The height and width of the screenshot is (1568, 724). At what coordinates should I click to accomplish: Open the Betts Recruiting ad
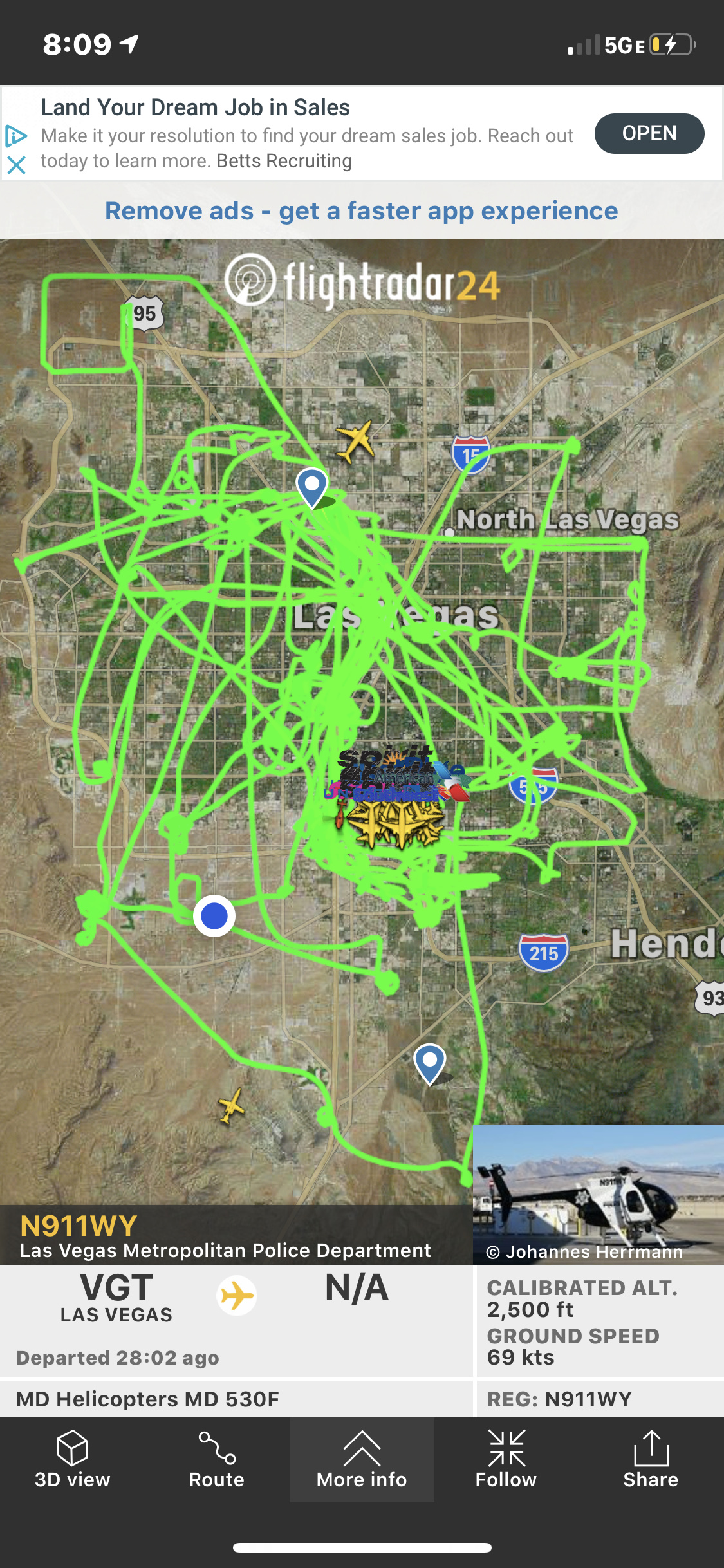click(649, 133)
